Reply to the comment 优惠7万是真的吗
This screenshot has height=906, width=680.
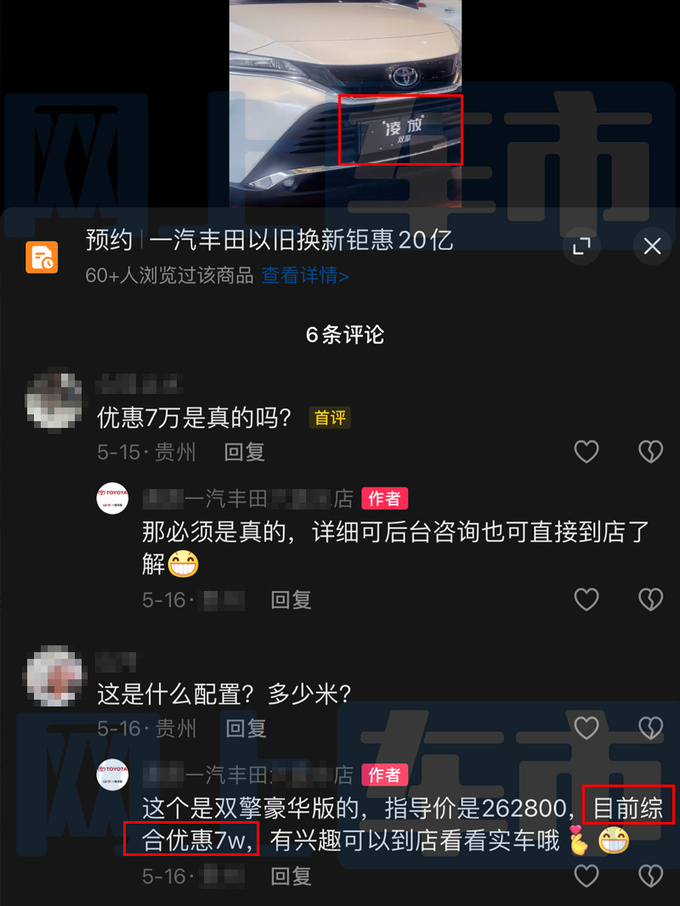(x=244, y=452)
